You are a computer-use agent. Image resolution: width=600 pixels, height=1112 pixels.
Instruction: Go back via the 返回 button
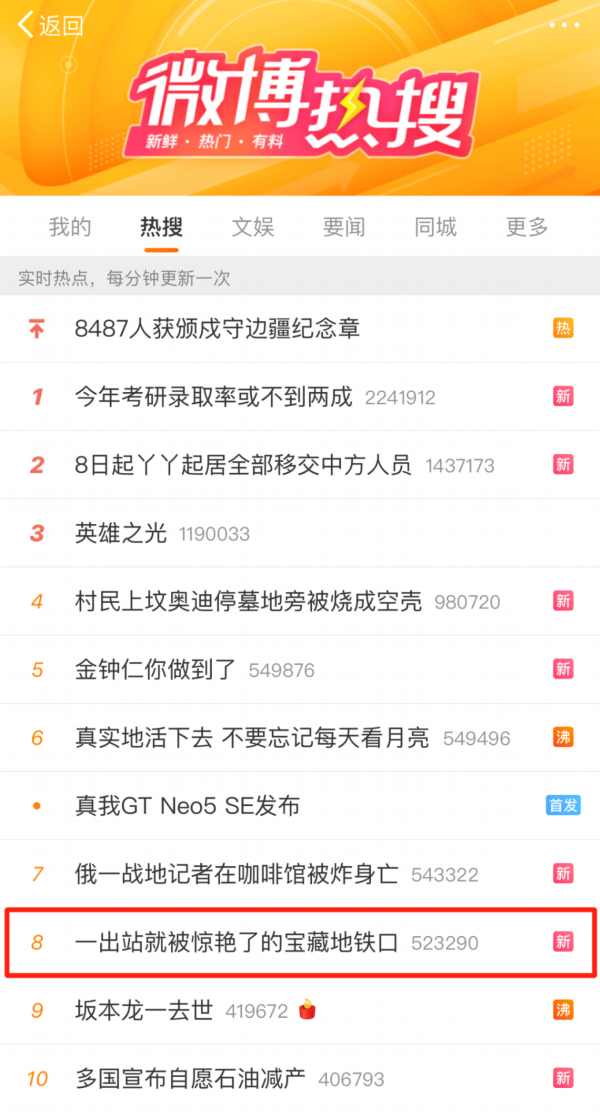[x=50, y=25]
